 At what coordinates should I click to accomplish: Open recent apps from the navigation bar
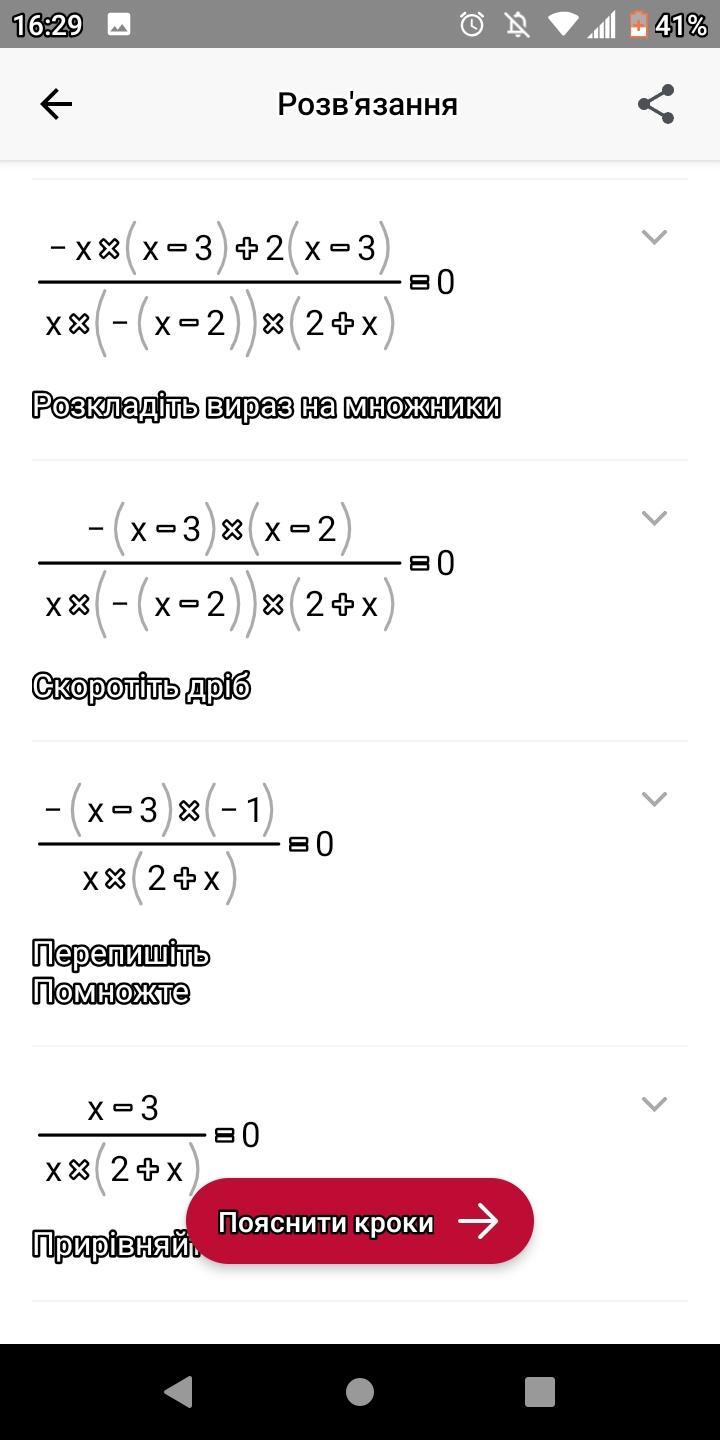click(x=540, y=1392)
